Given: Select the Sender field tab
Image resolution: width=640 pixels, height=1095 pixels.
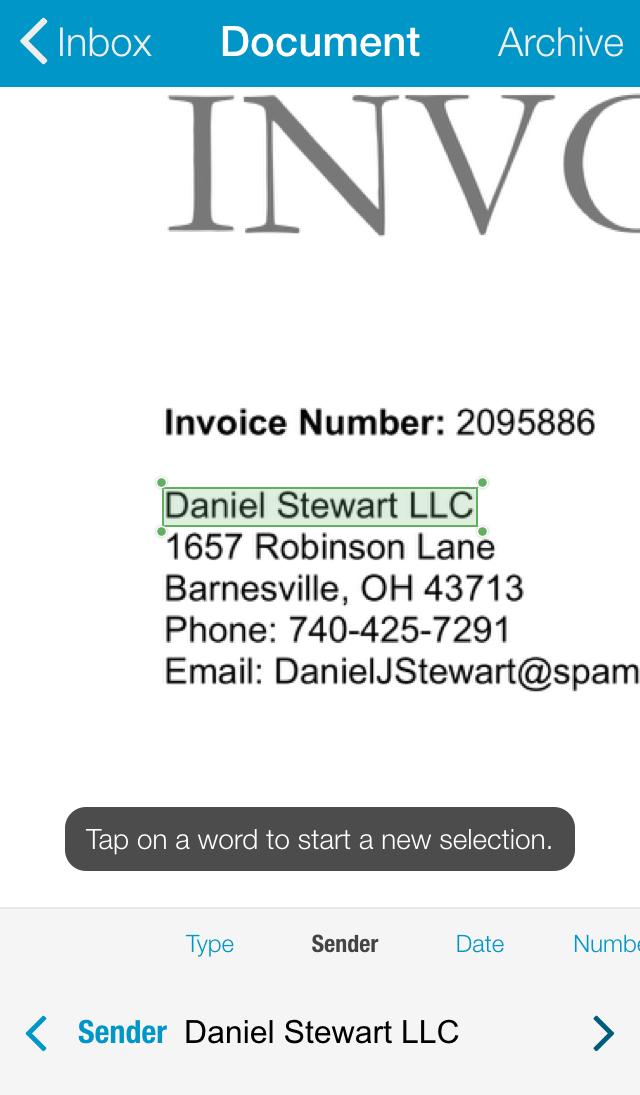Looking at the screenshot, I should (345, 944).
